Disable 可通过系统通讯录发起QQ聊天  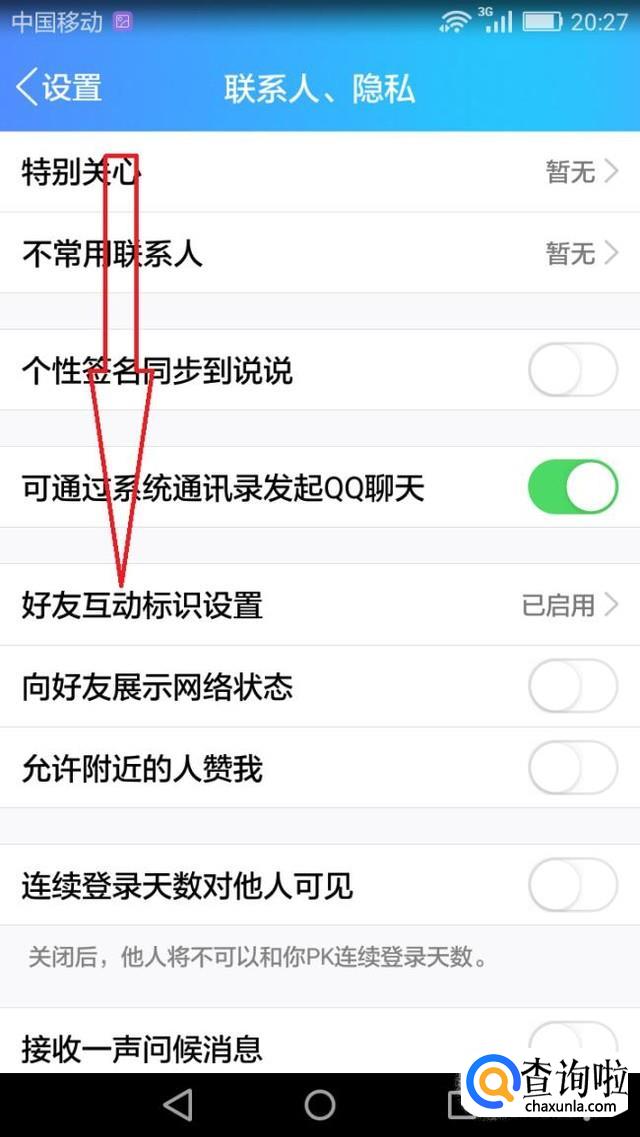click(x=573, y=487)
